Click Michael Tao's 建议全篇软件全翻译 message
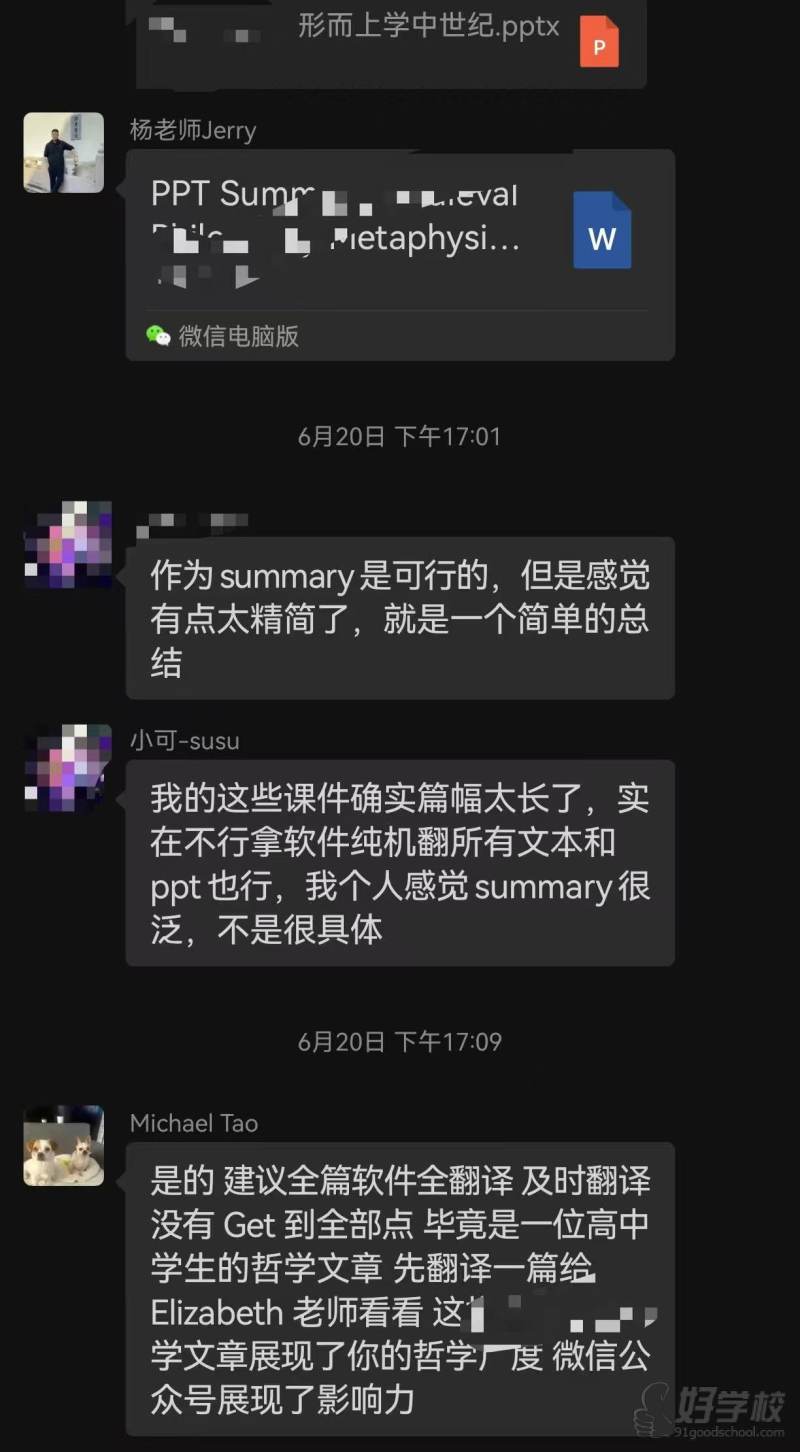 pyautogui.click(x=399, y=1290)
